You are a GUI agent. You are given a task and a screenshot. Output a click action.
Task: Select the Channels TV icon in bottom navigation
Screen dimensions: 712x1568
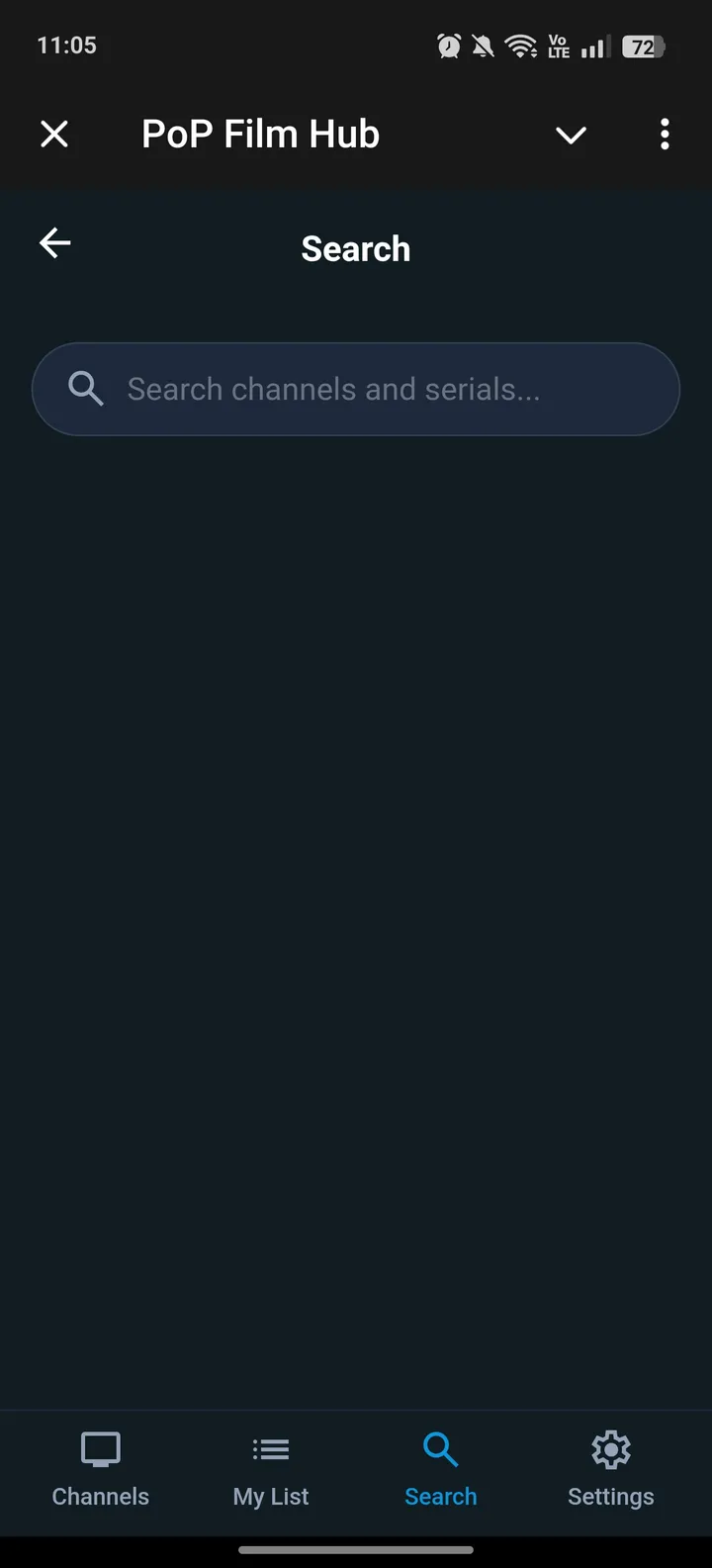[99, 1447]
